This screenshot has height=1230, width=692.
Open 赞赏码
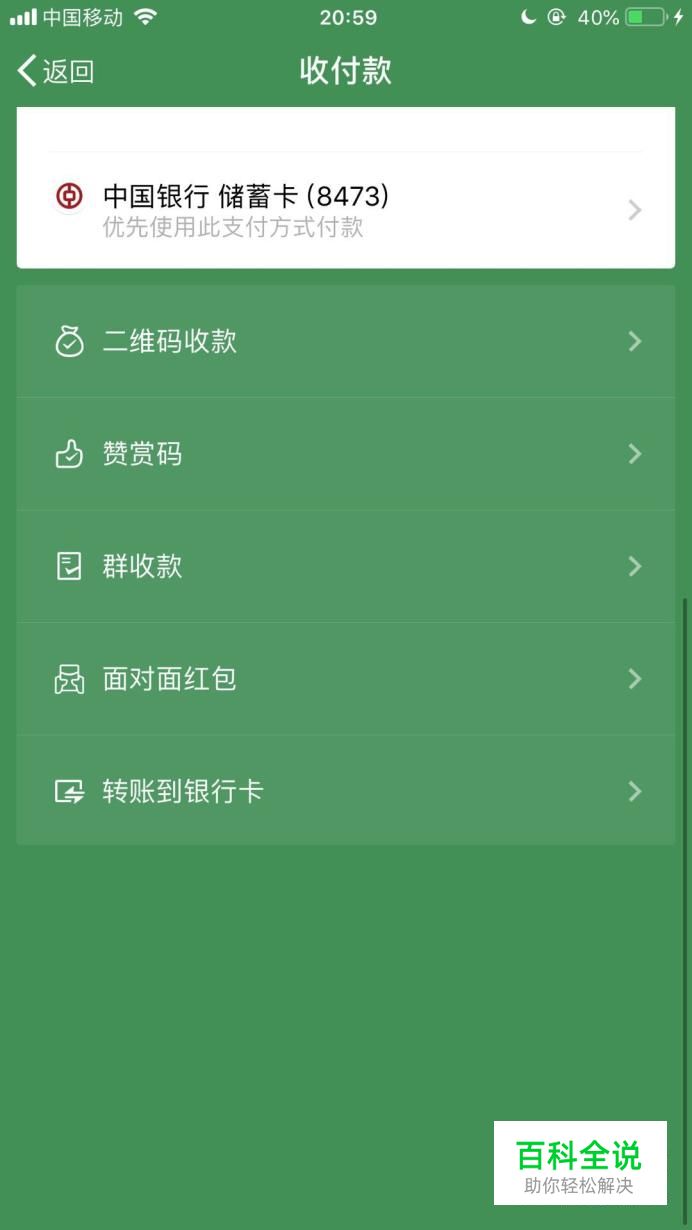(x=346, y=454)
